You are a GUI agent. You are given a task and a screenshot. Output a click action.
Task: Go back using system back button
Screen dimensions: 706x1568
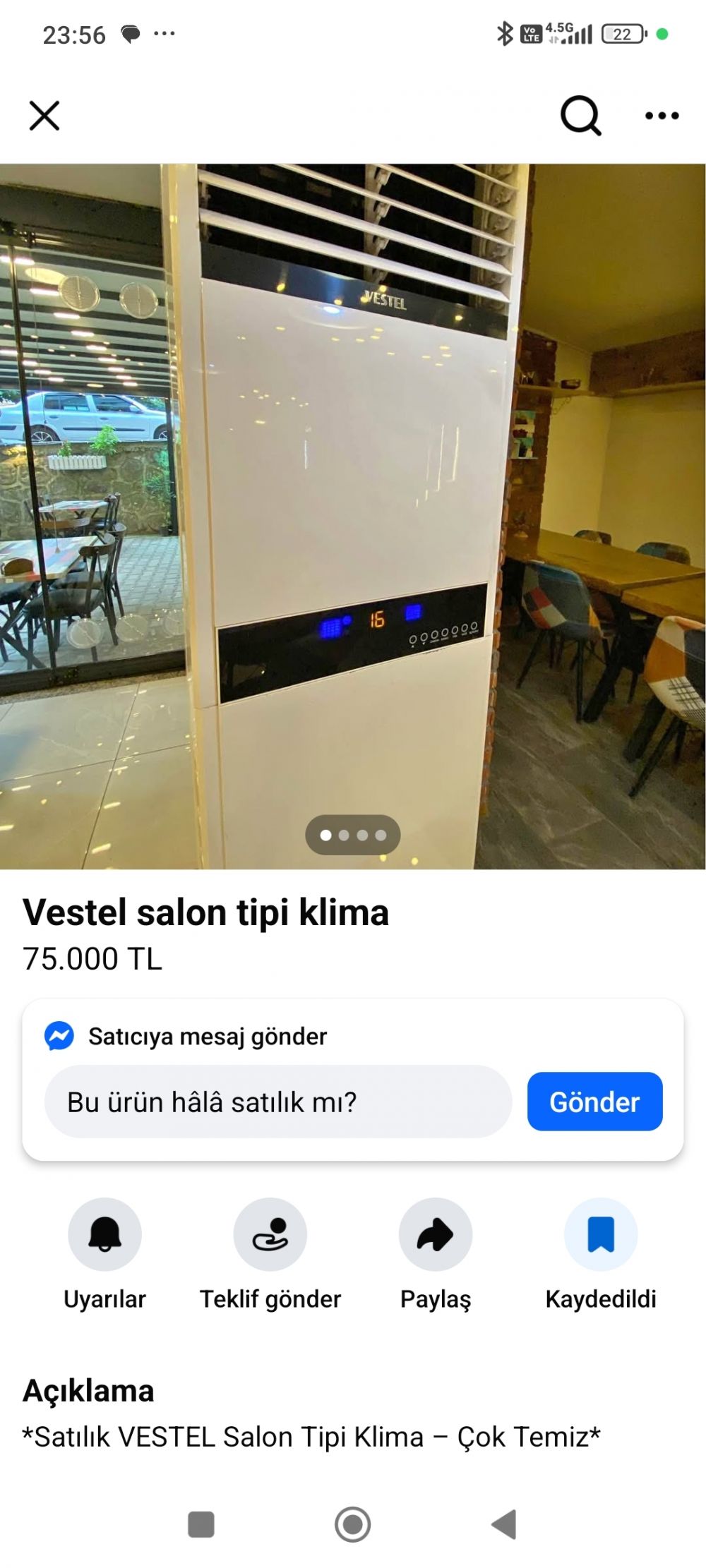point(504,1524)
